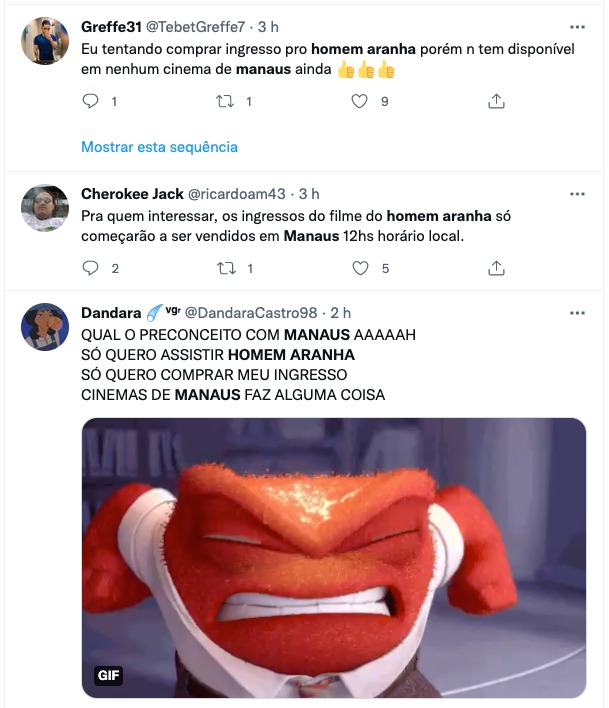Reply to Greffe31's tweet
Viewport: 609px width, 708px height.
[91, 101]
